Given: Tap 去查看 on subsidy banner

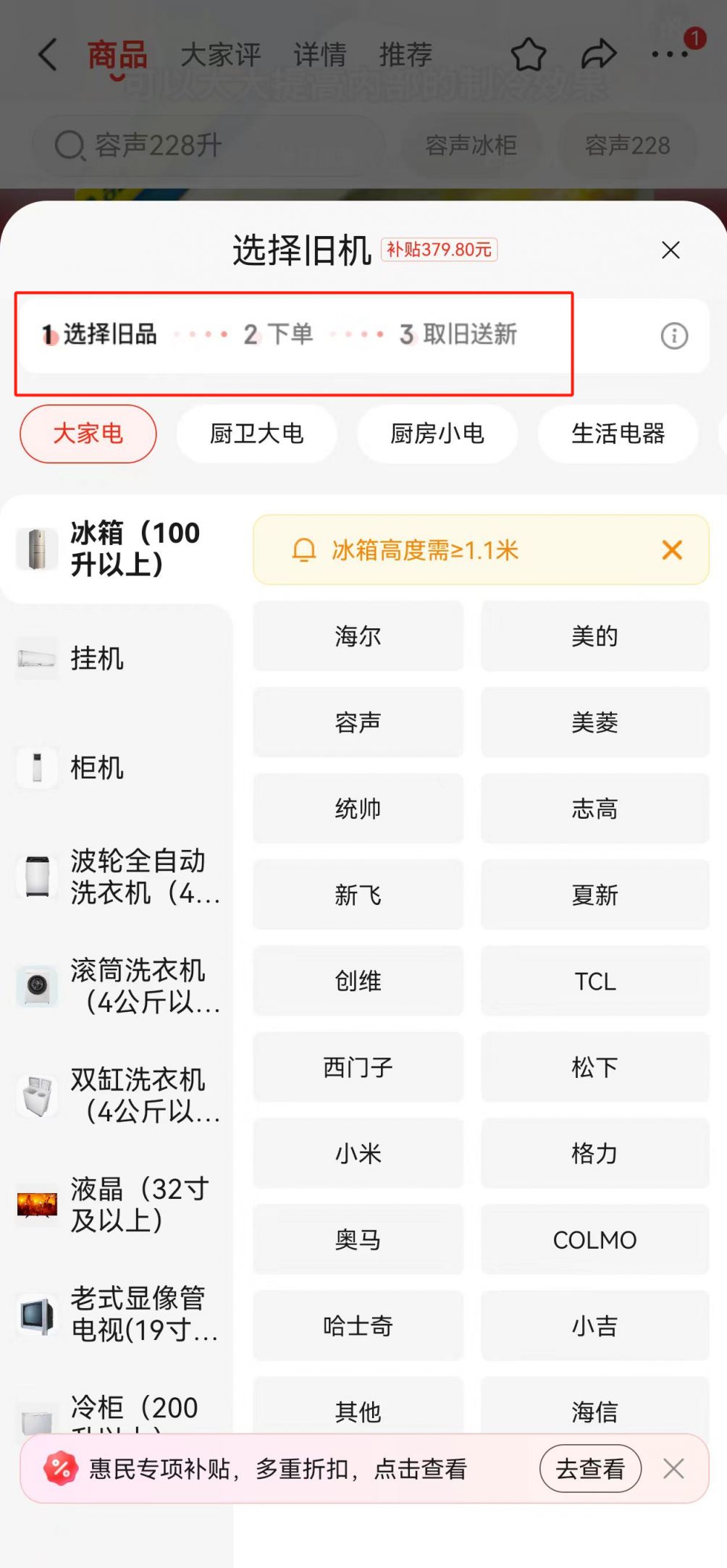Looking at the screenshot, I should click(590, 1469).
